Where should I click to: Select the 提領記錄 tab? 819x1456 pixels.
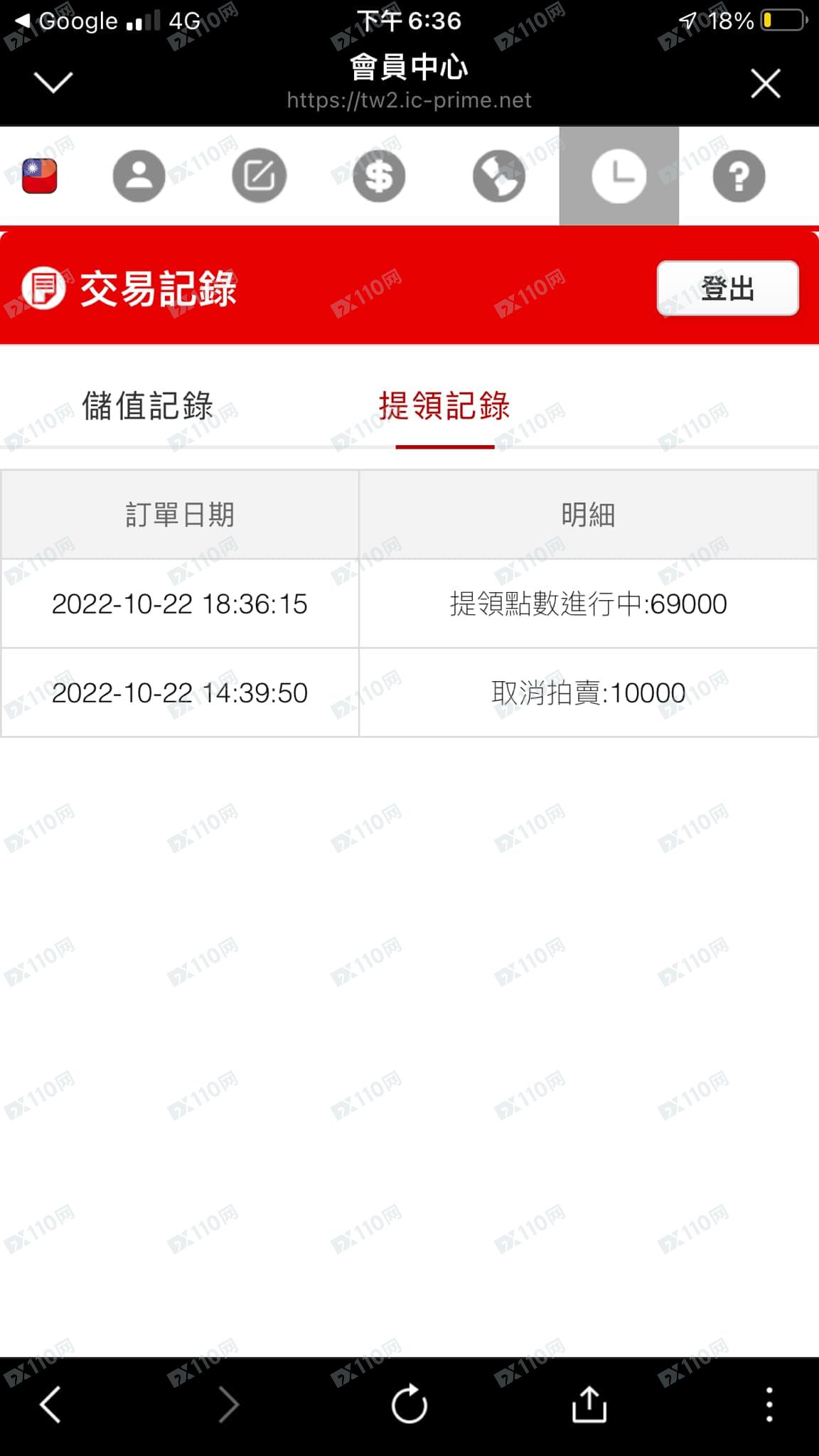pos(444,406)
